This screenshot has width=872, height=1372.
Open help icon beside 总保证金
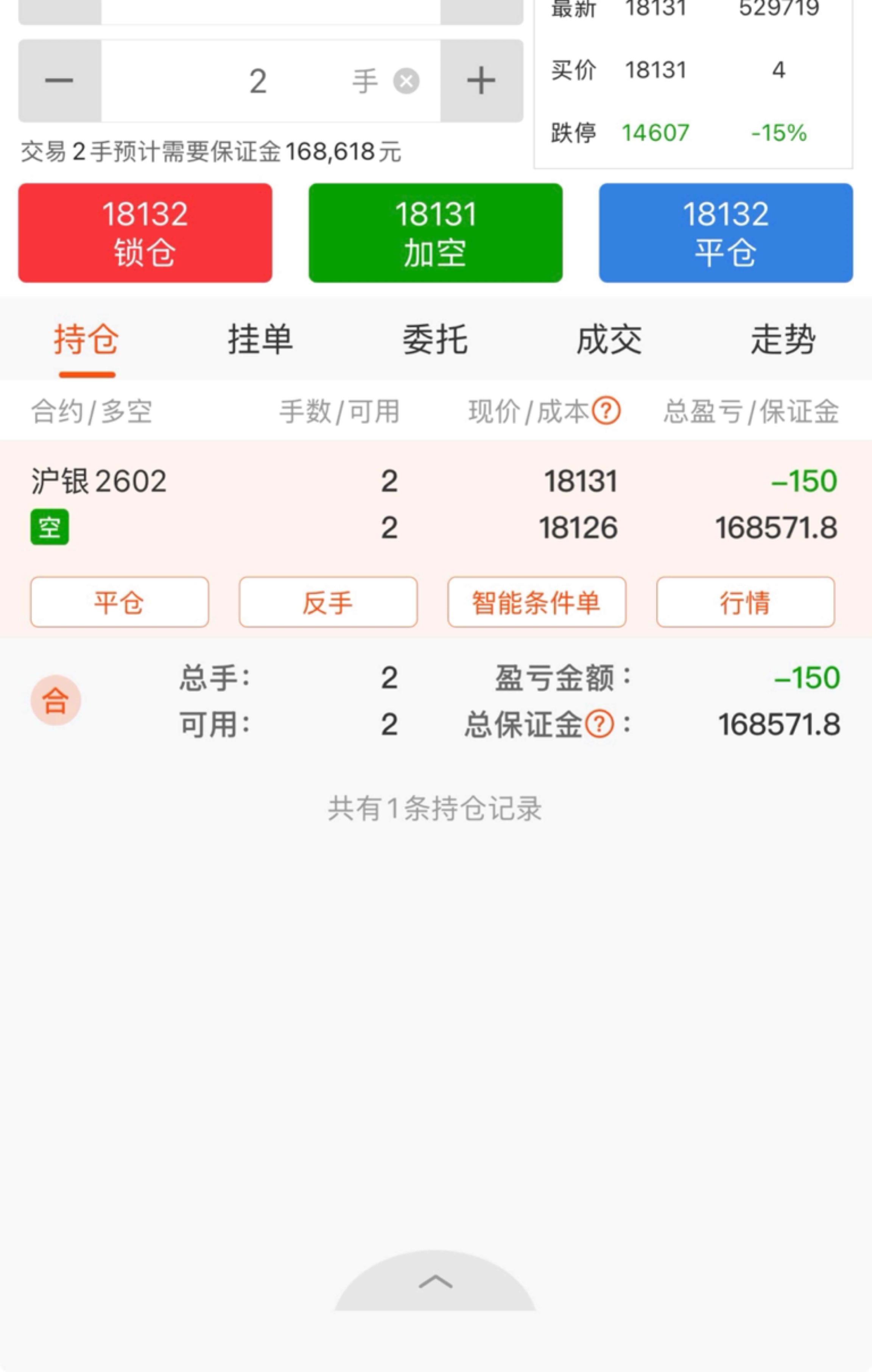click(600, 725)
